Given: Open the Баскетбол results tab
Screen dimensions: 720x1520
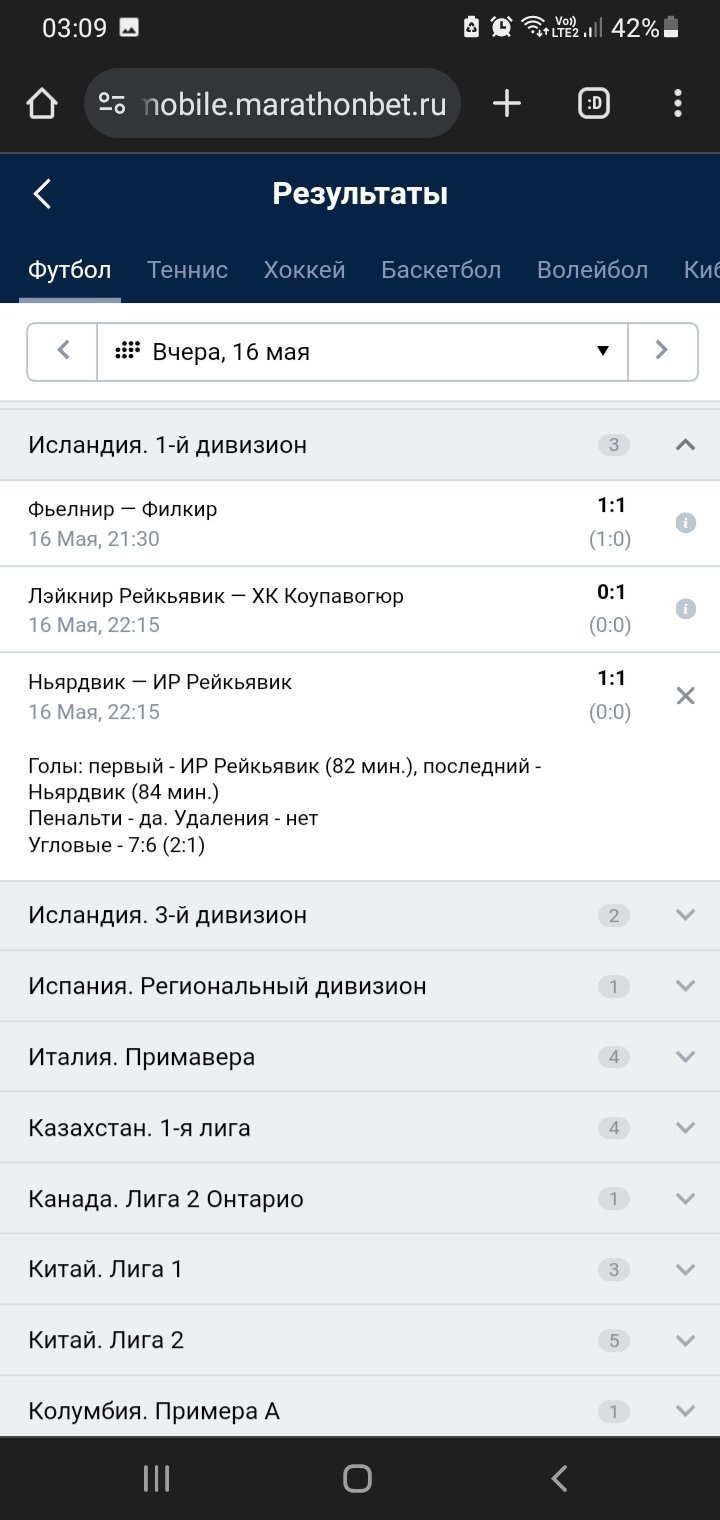Looking at the screenshot, I should click(441, 270).
